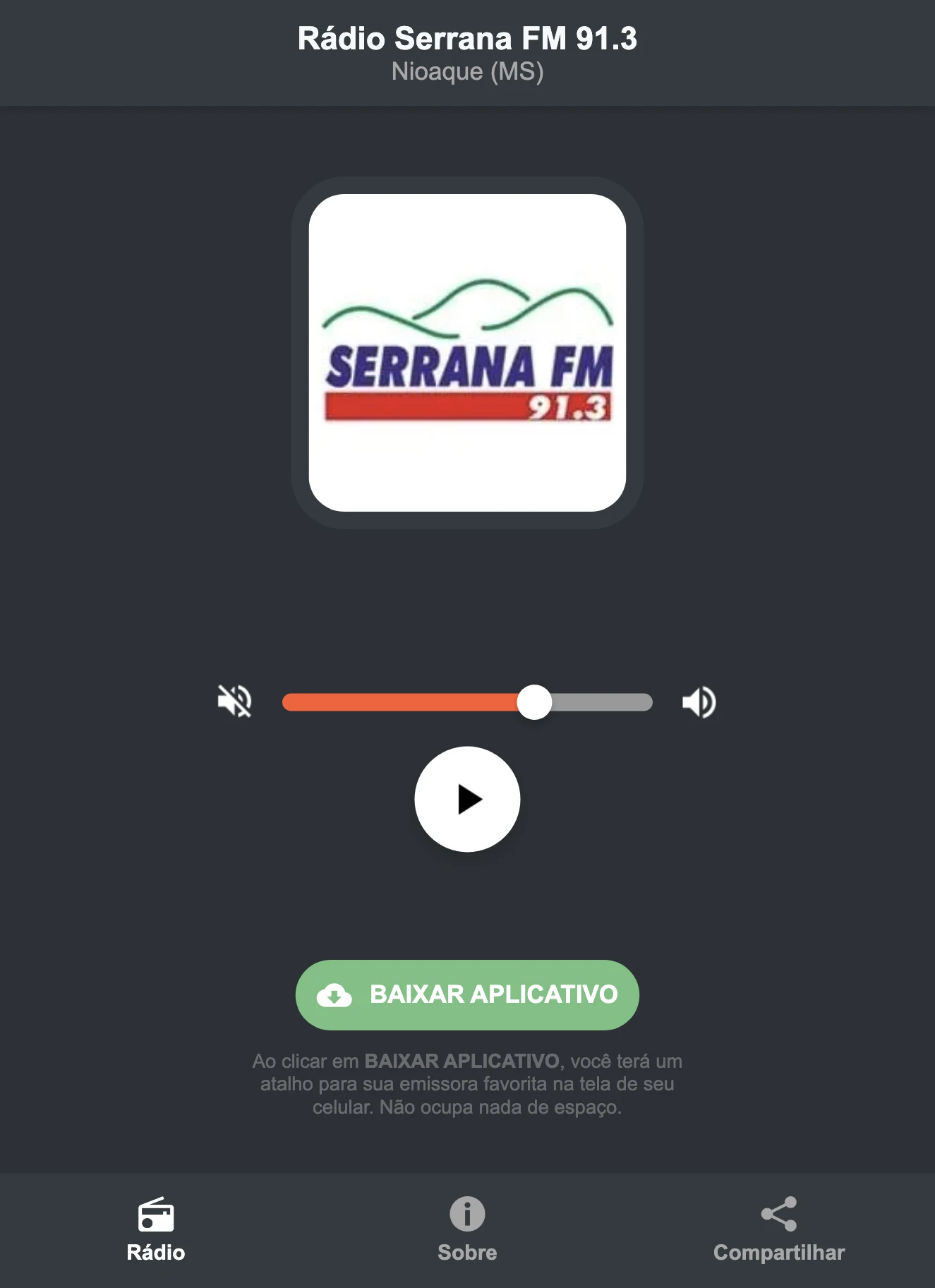Click the station title Rádio Serrana FM
Viewport: 935px width, 1288px height.
(467, 40)
